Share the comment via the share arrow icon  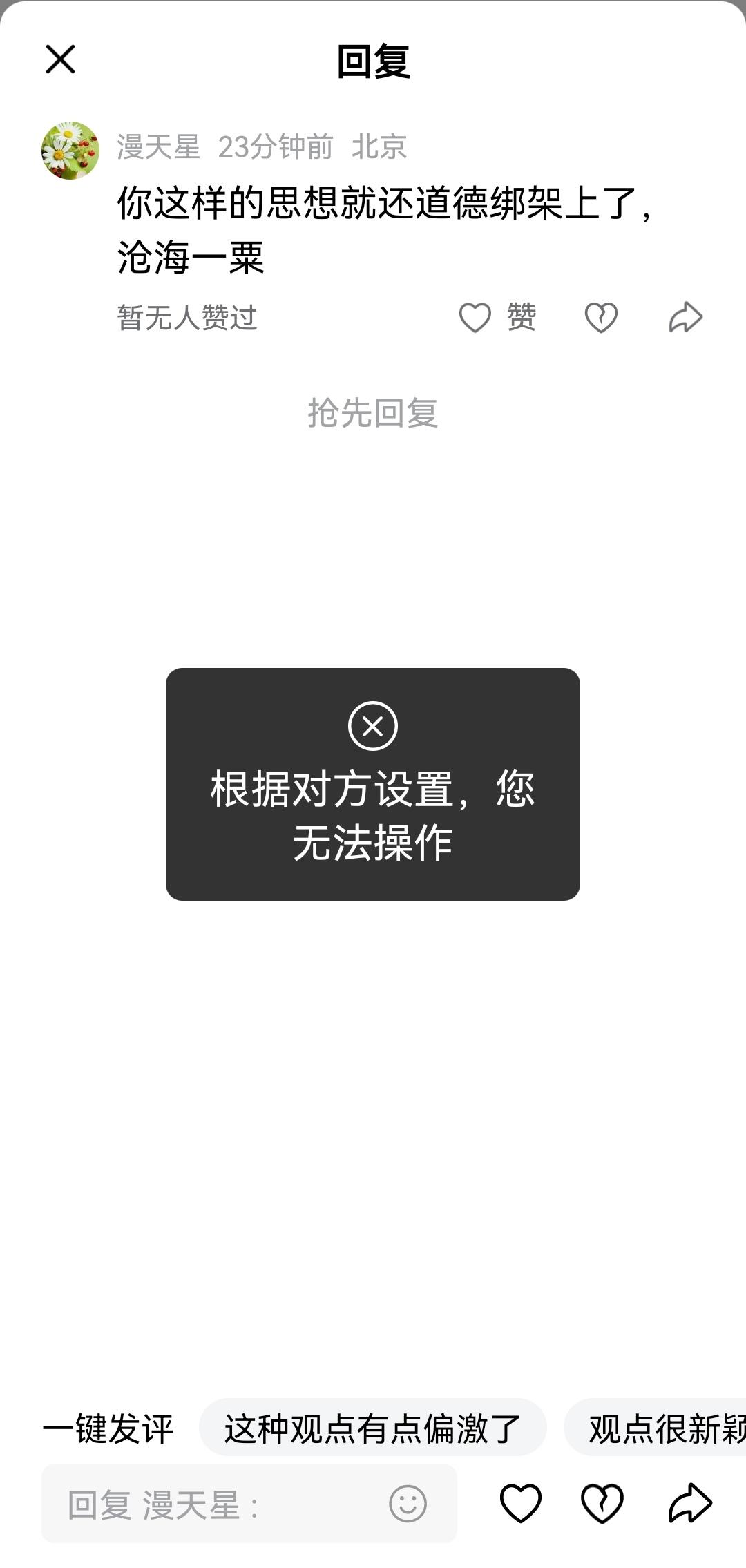[x=685, y=316]
